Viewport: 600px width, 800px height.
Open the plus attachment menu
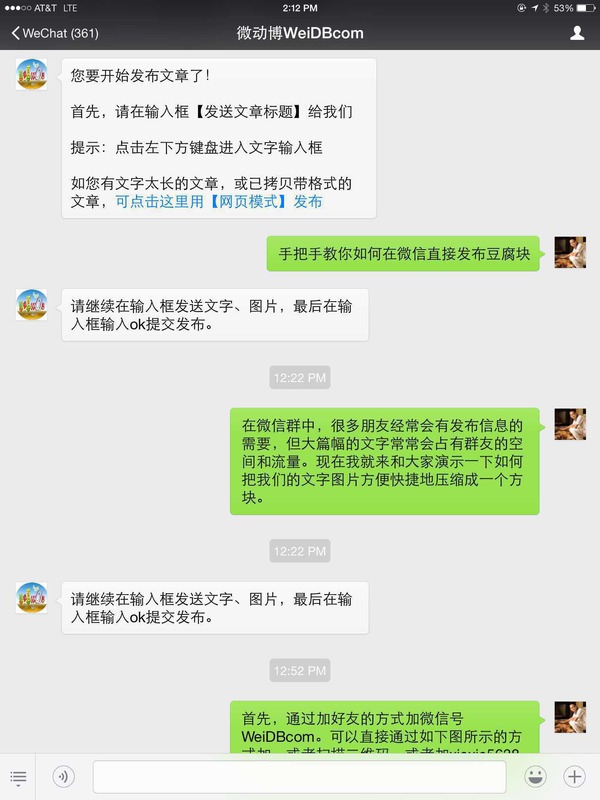point(574,777)
